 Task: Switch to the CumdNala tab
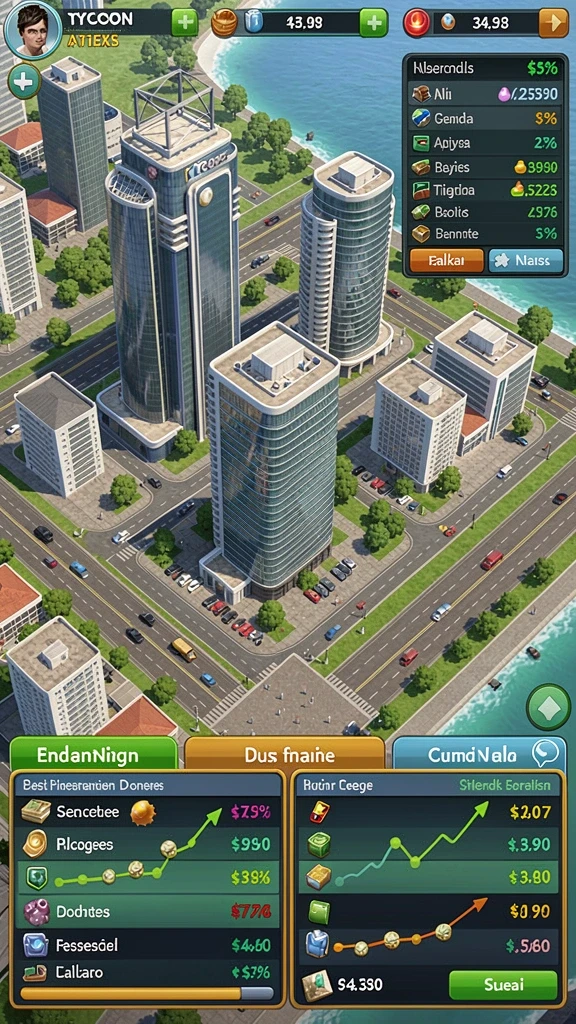point(479,756)
